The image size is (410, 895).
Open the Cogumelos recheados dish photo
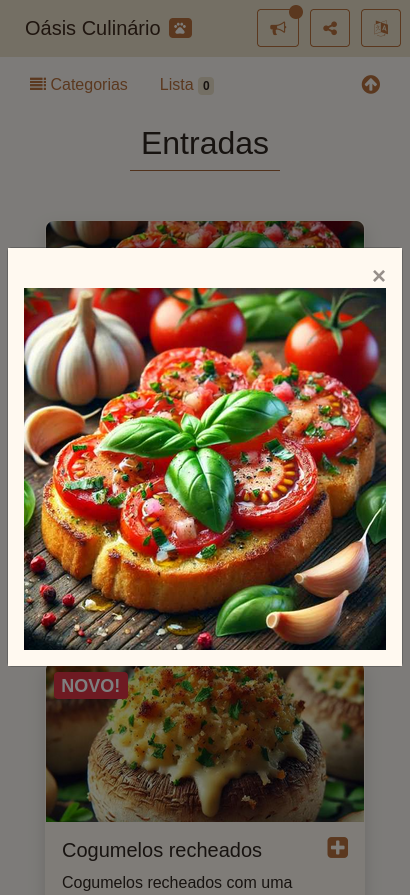click(205, 744)
